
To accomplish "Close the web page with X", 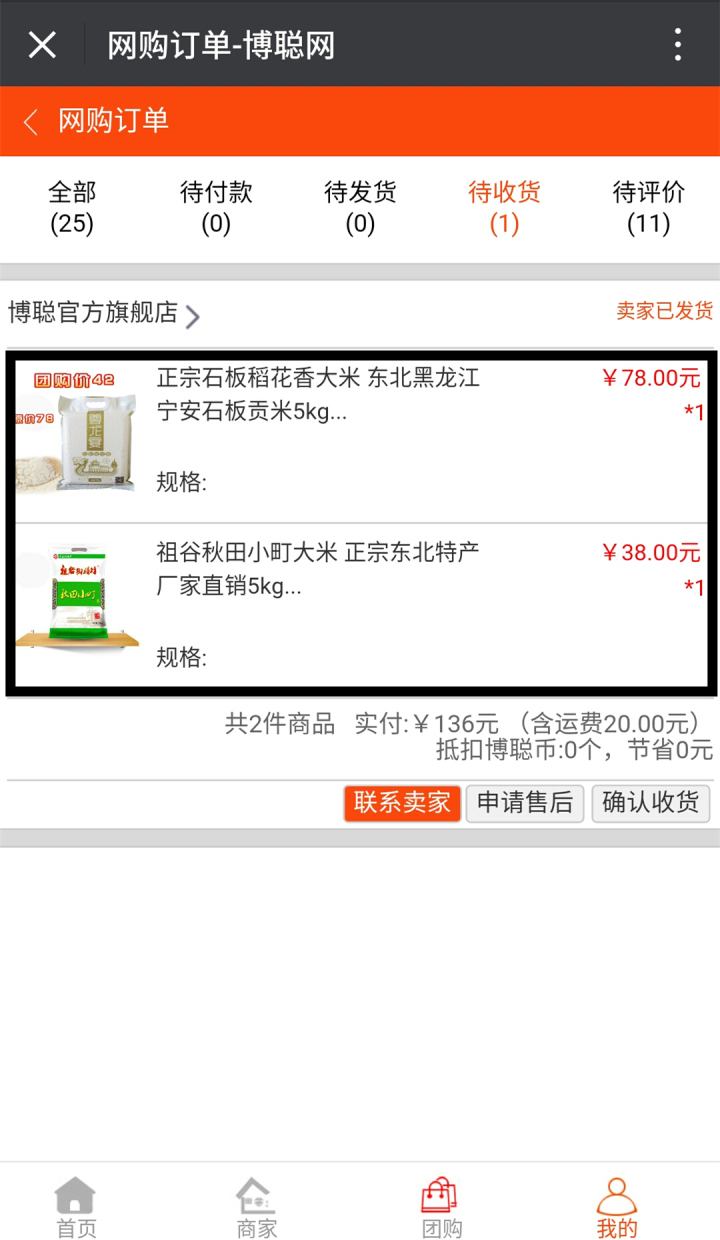I will tap(42, 45).
